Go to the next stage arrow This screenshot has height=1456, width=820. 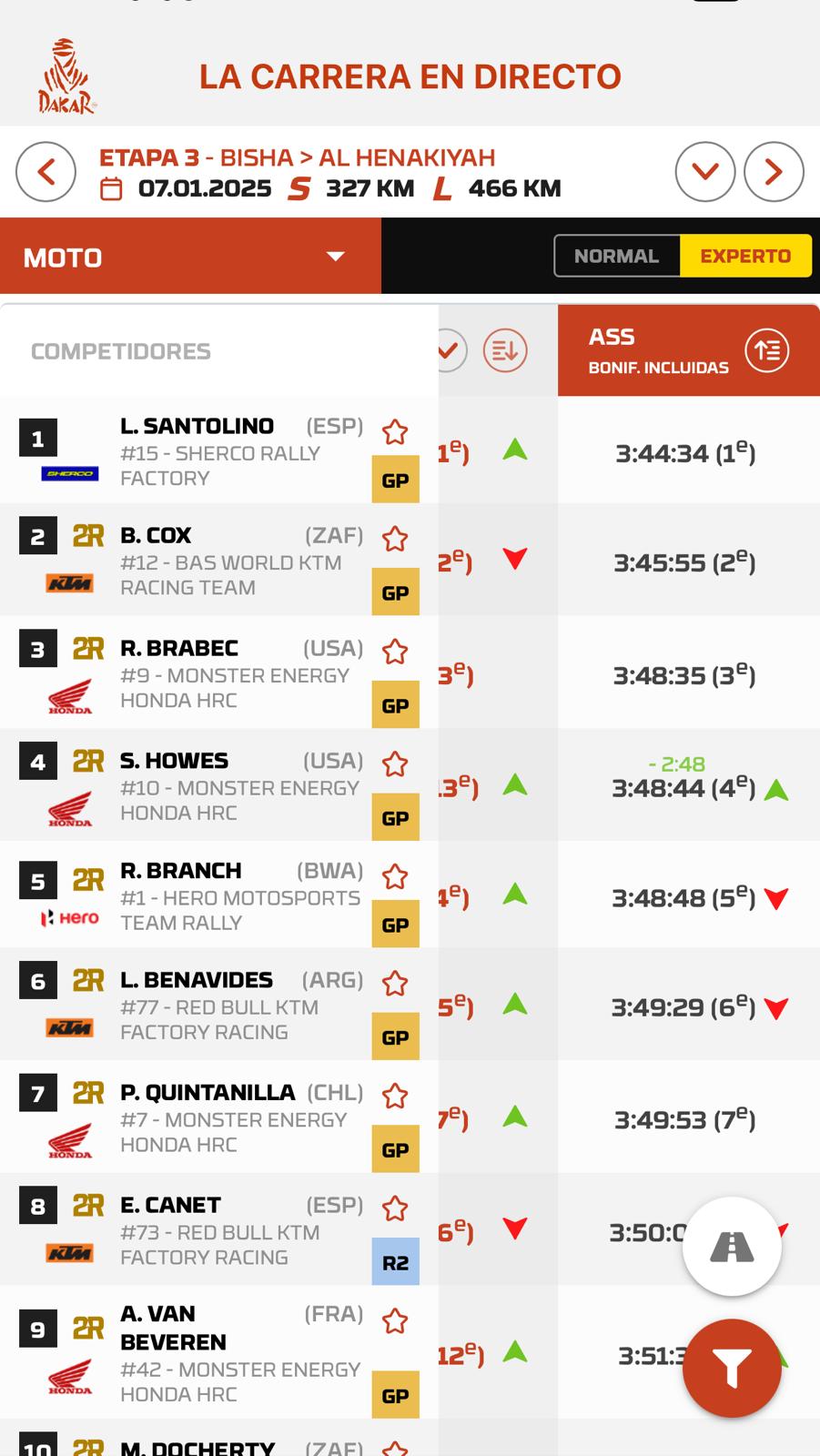tap(774, 172)
